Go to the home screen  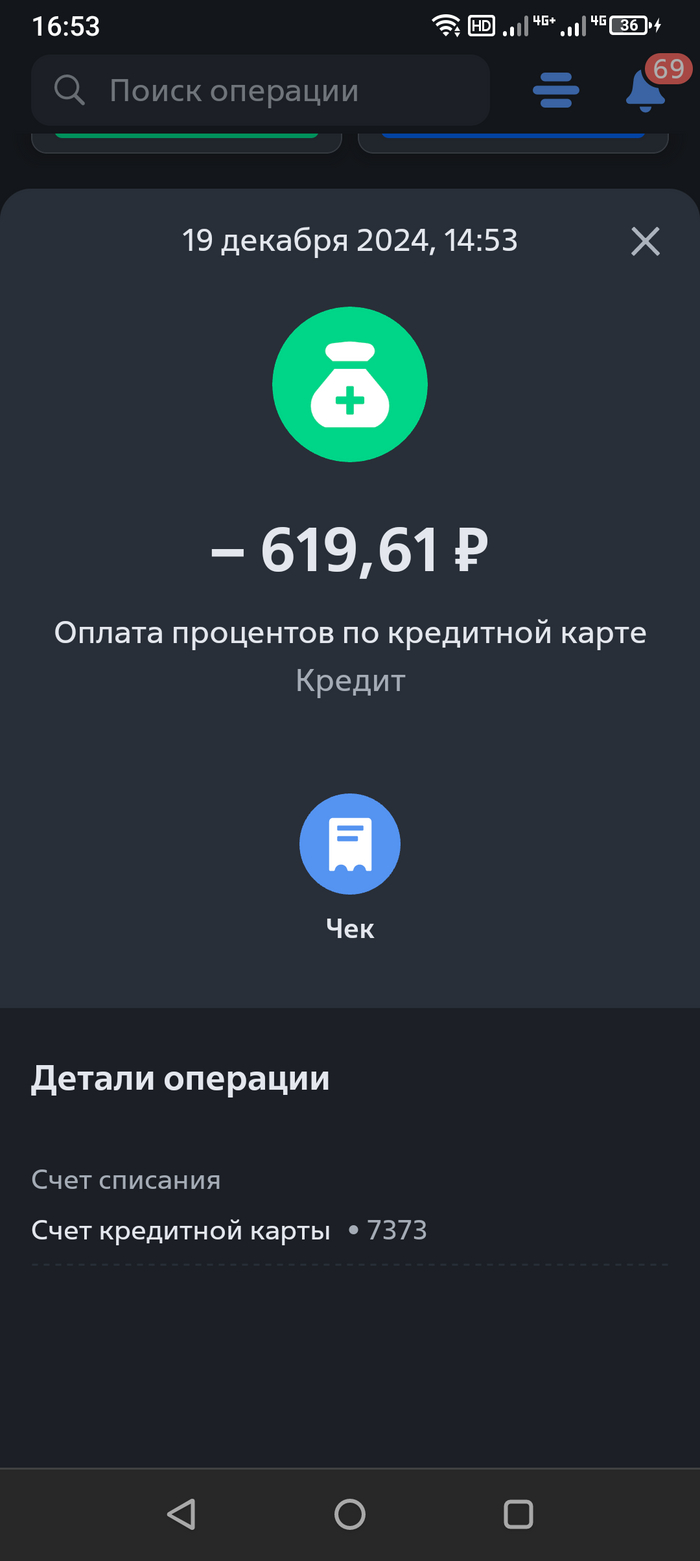[350, 1514]
